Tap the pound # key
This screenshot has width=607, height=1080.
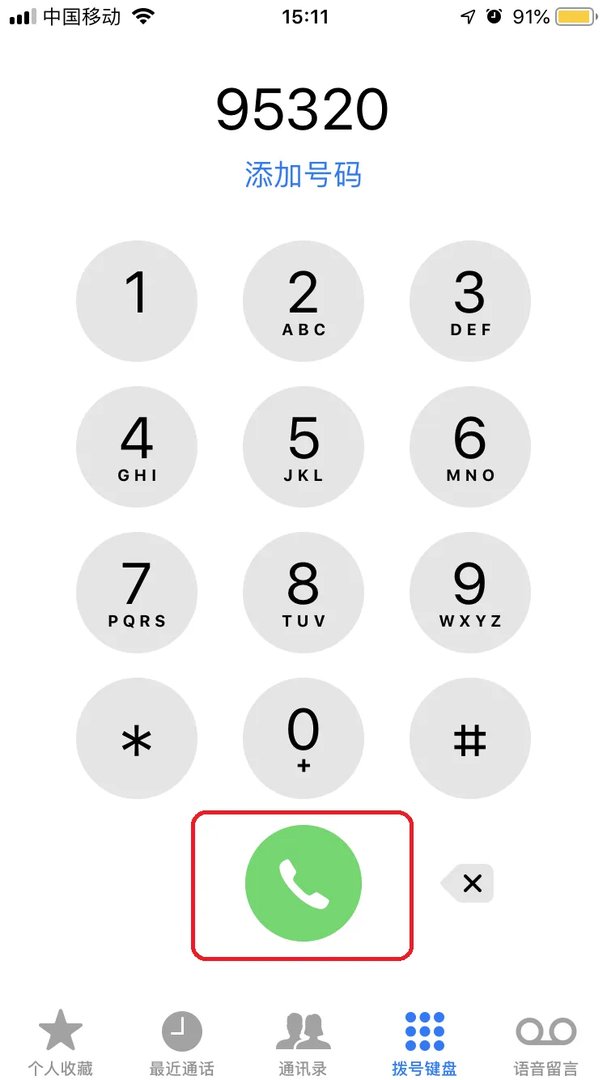pos(469,739)
